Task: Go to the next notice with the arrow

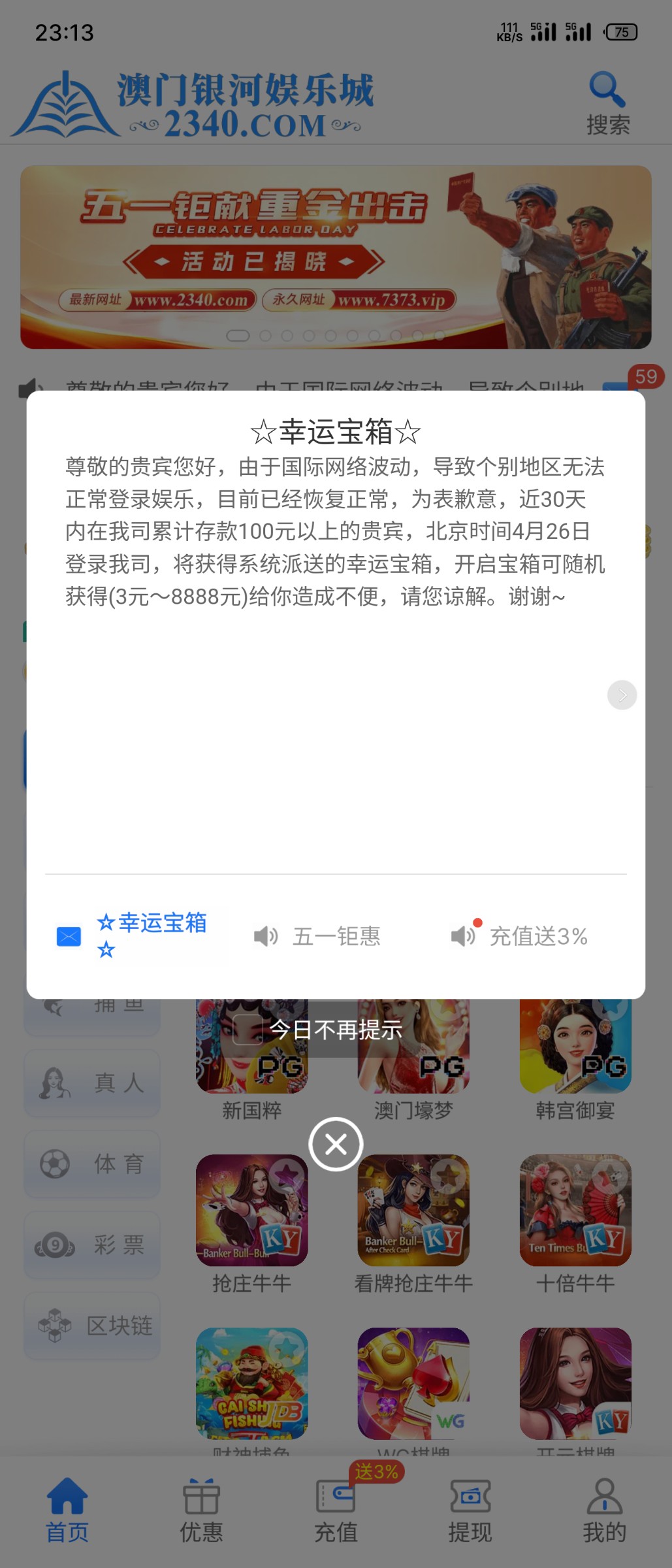Action: pyautogui.click(x=622, y=694)
